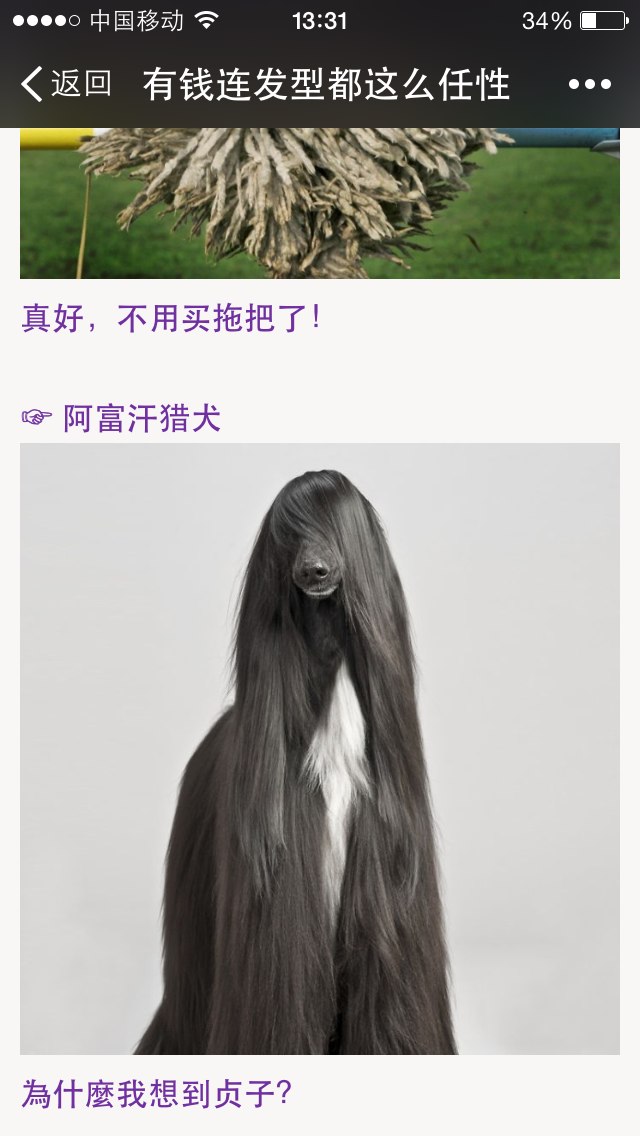Image resolution: width=640 pixels, height=1136 pixels.
Task: Go back with the 返回 button
Action: click(x=66, y=83)
